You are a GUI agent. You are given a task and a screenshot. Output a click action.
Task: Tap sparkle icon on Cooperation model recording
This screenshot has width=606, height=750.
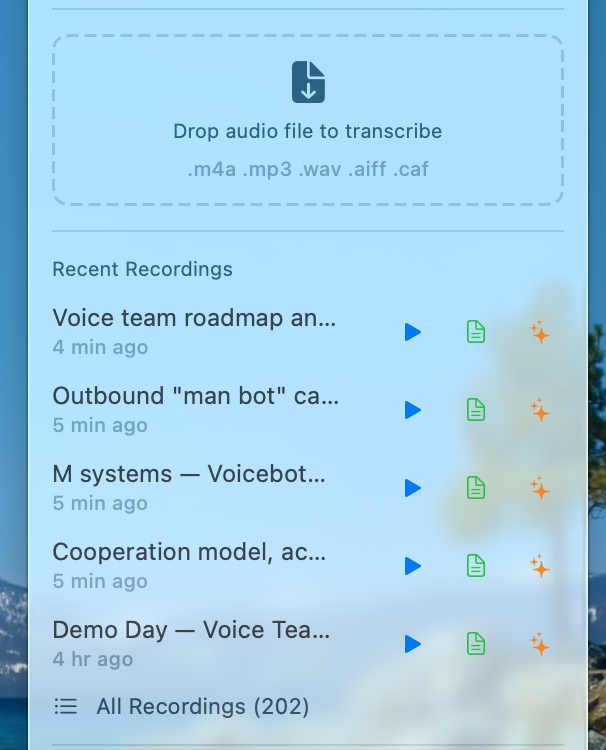click(x=540, y=566)
